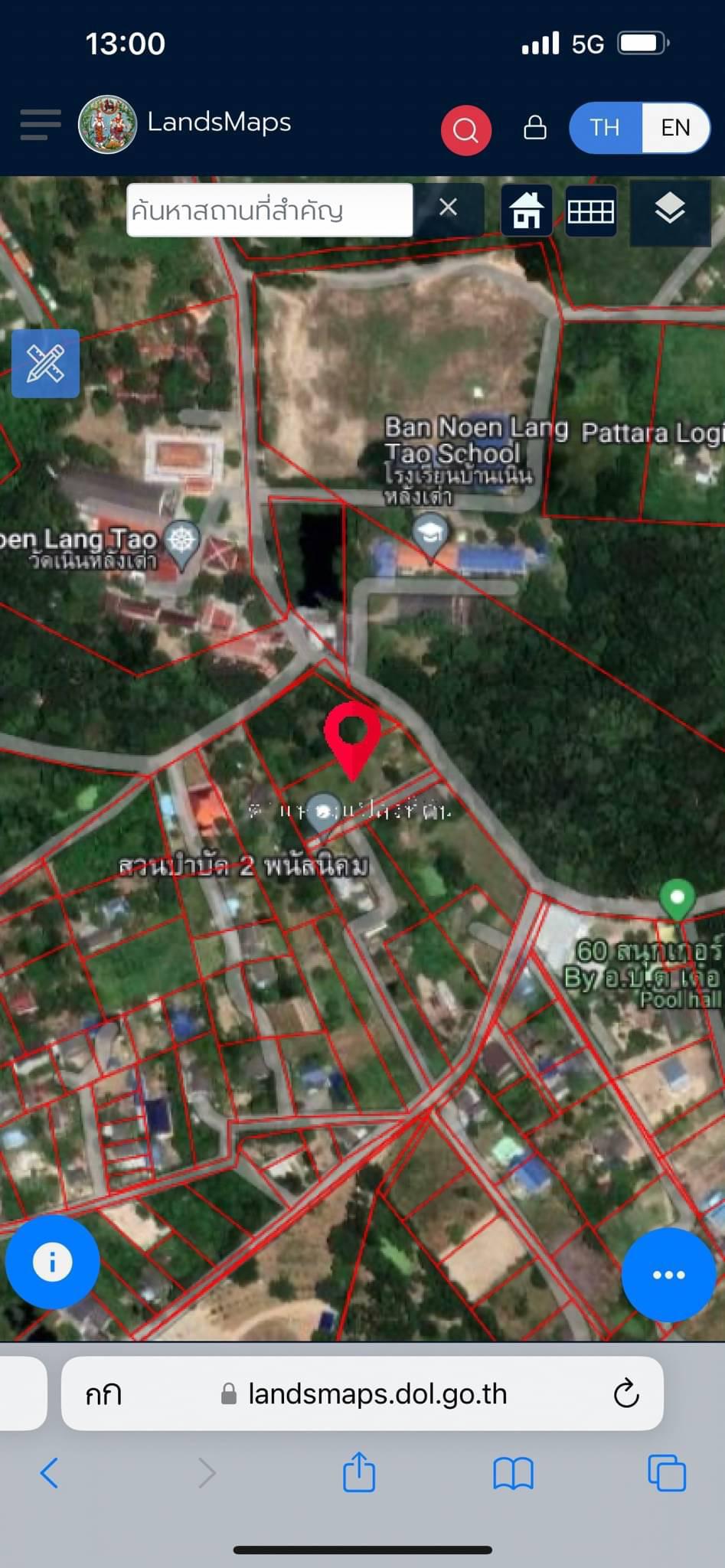
Task: Tap the red search button
Action: pos(465,130)
